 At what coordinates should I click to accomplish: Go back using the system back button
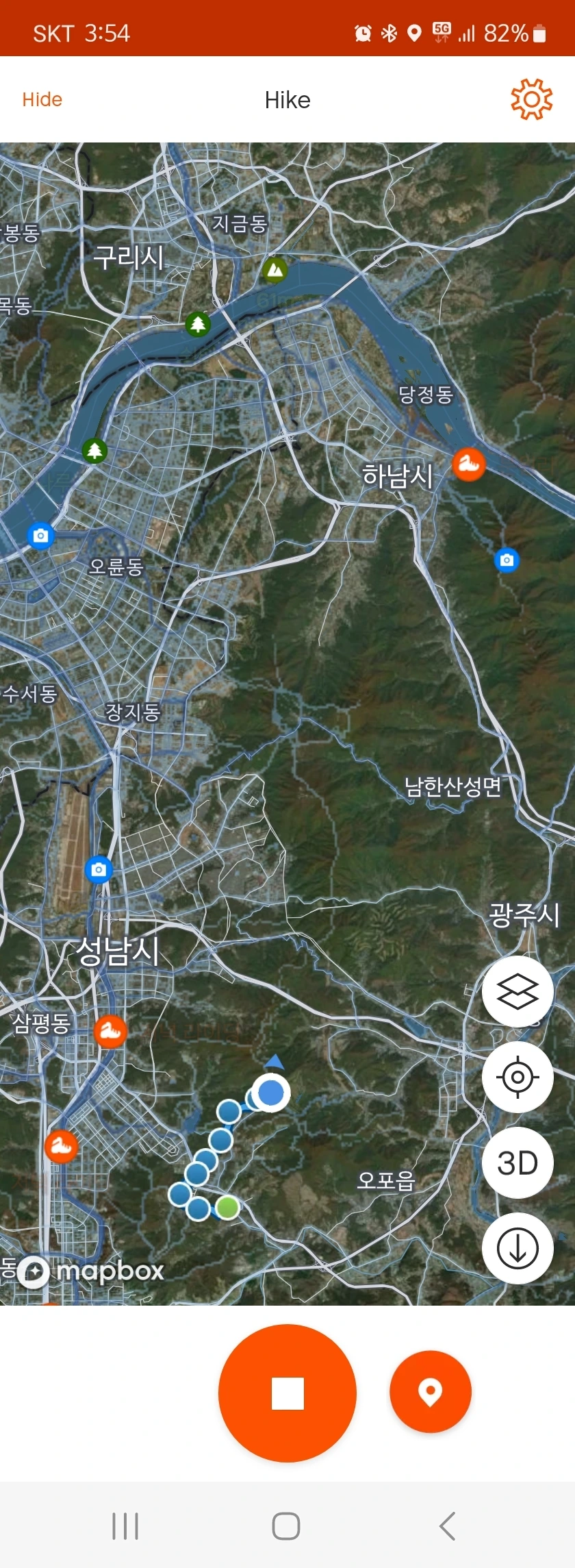(448, 1526)
